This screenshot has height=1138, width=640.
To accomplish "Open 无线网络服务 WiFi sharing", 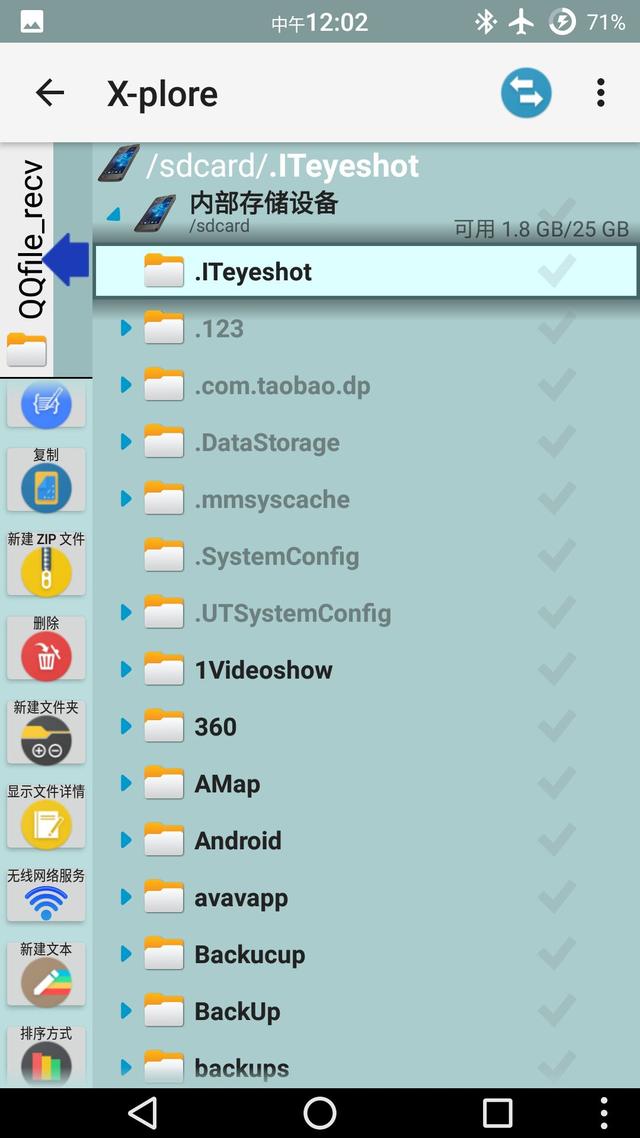I will (46, 896).
